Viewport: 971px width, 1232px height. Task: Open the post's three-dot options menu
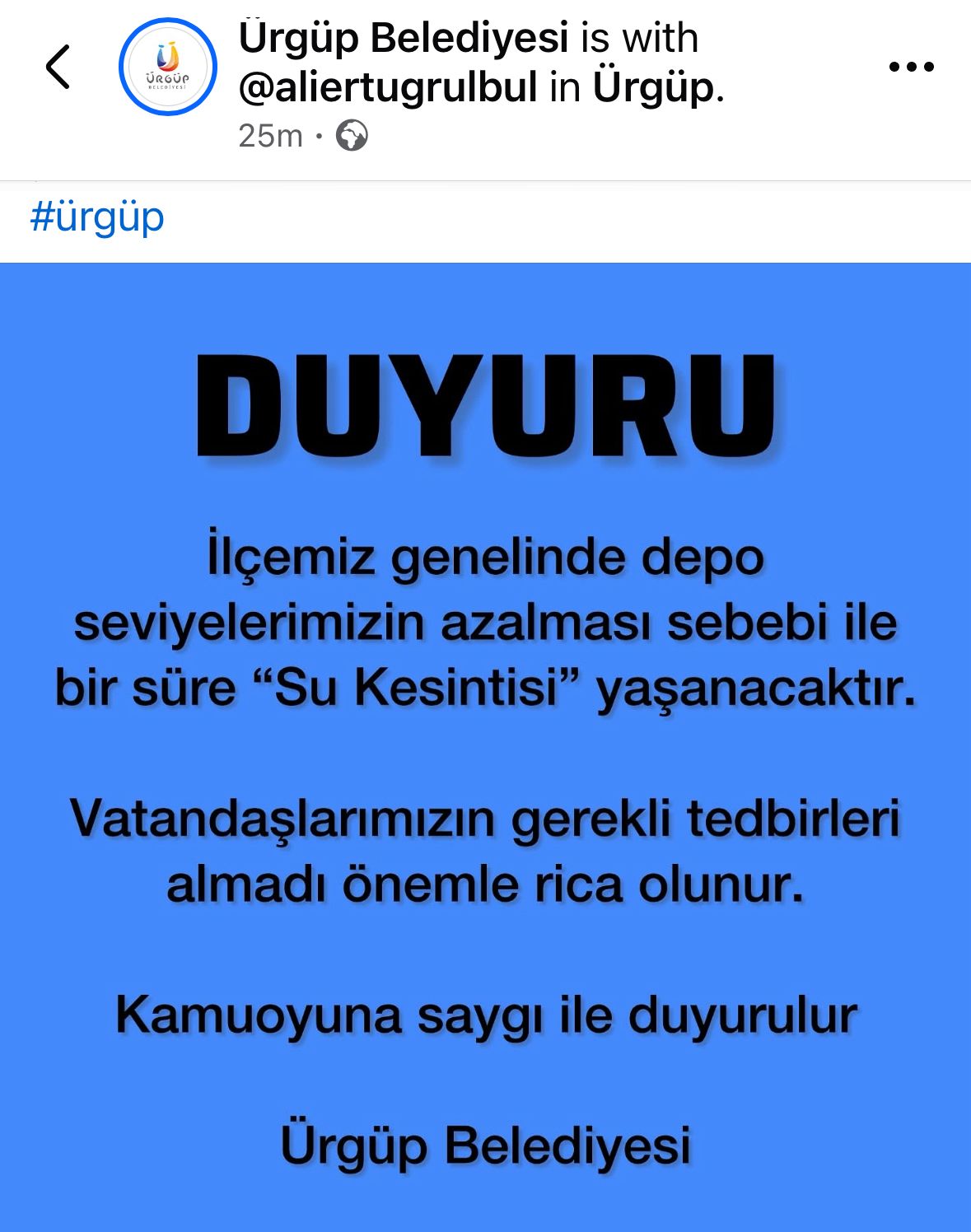click(912, 67)
